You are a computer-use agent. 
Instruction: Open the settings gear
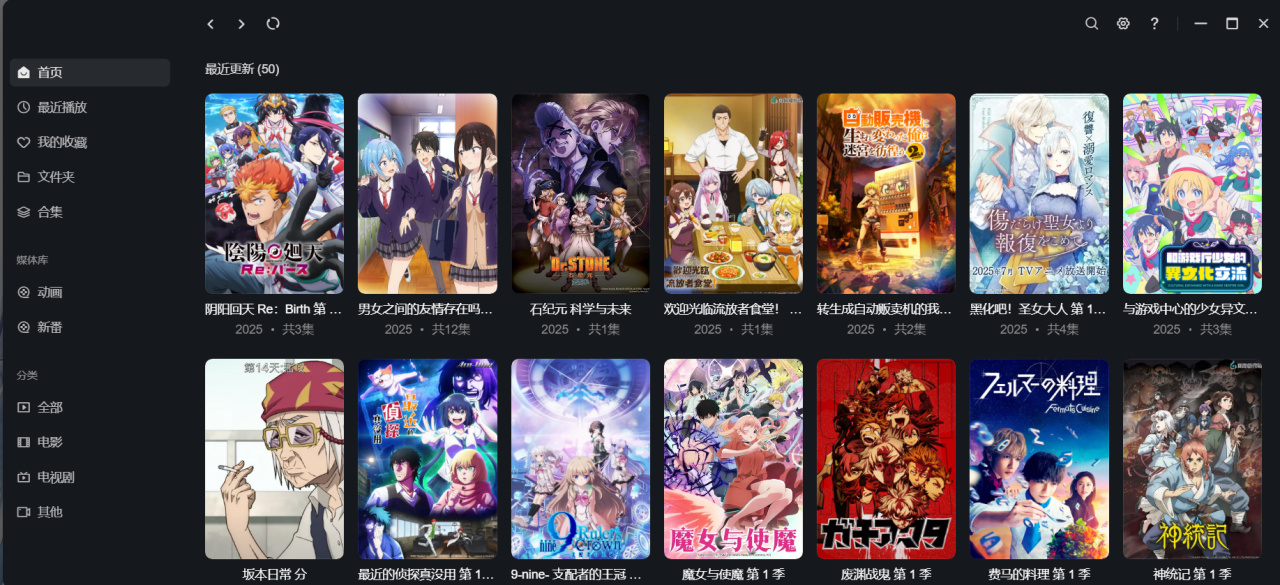(x=1123, y=24)
